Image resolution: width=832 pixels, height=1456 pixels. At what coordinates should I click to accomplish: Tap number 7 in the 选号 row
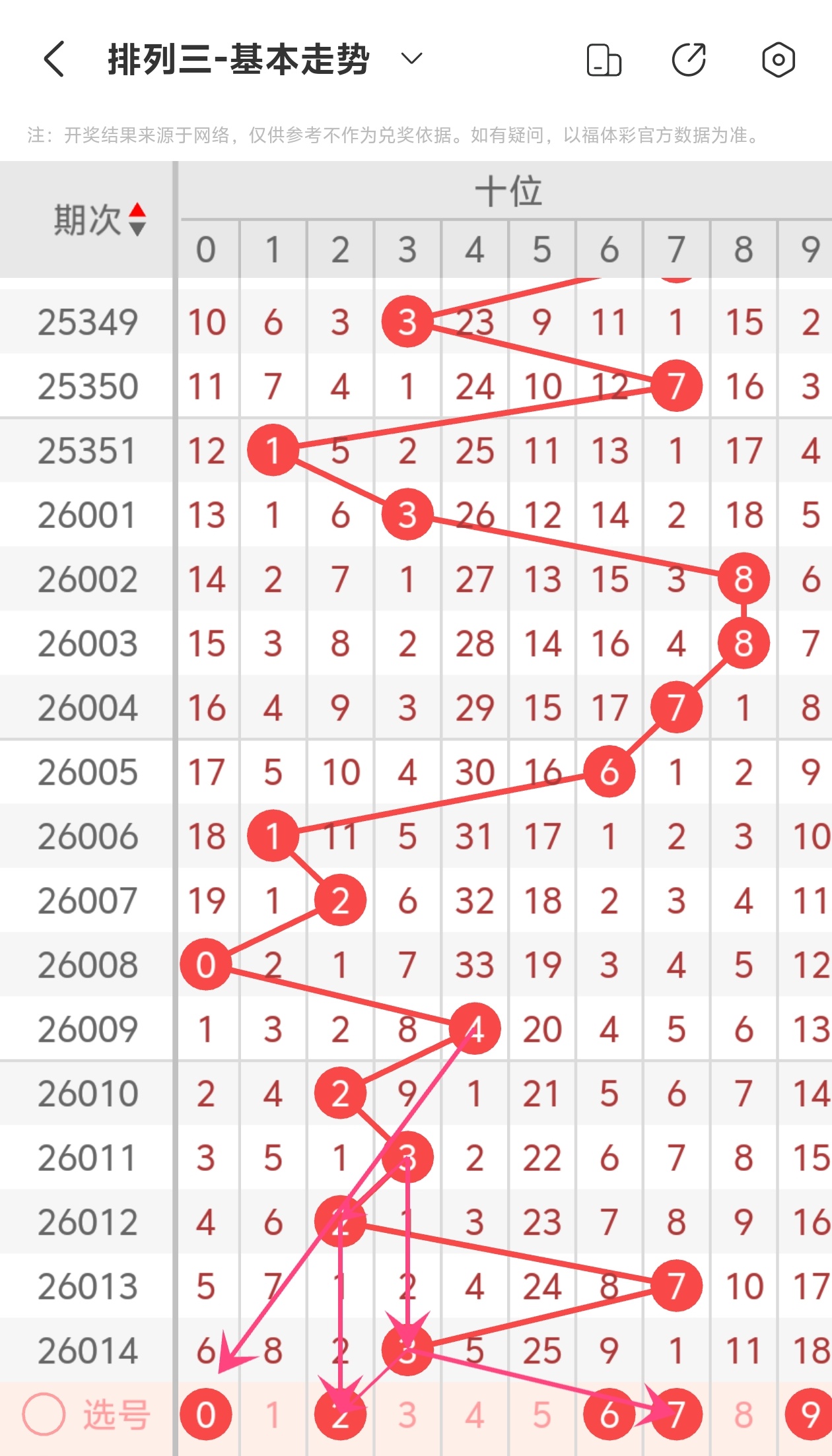click(676, 1414)
